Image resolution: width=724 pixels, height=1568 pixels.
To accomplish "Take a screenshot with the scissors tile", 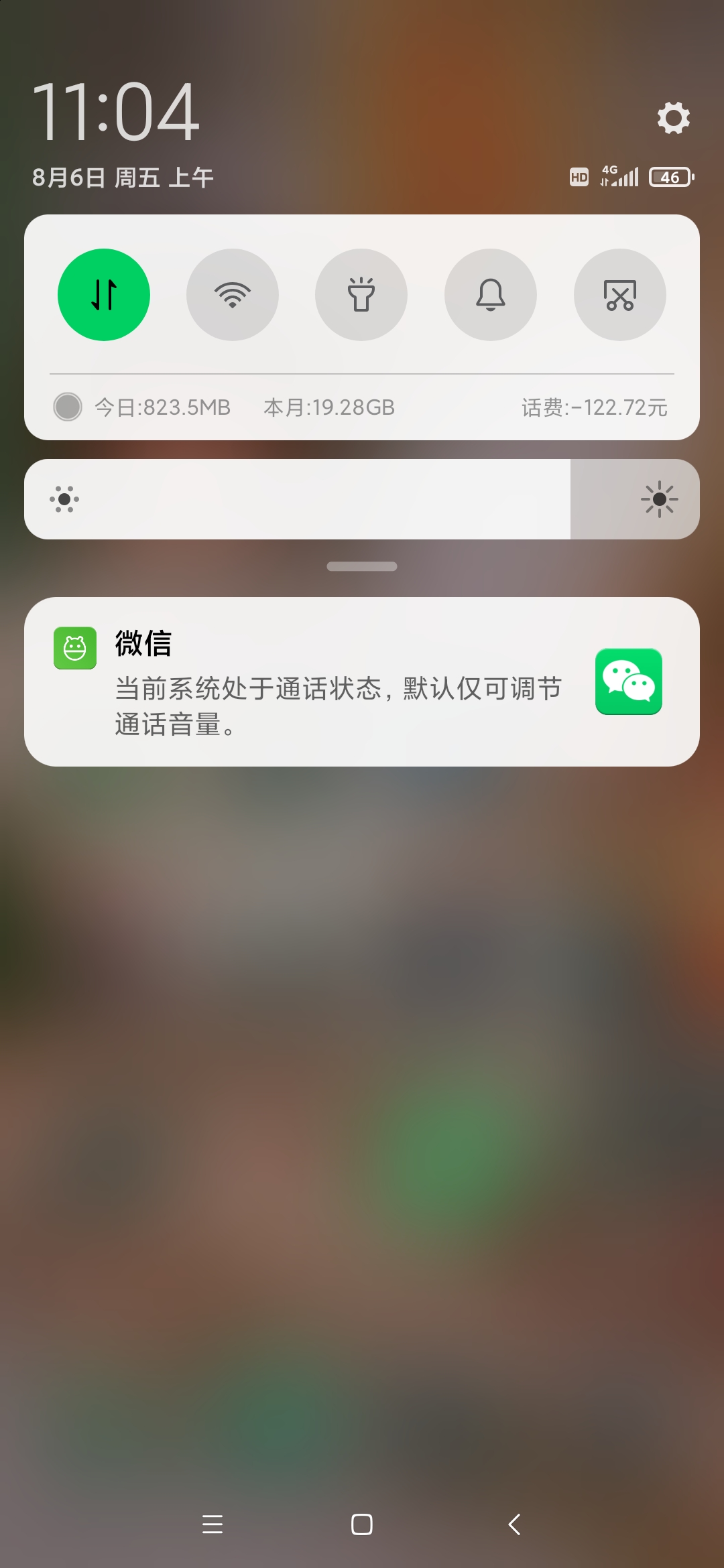I will tap(620, 295).
